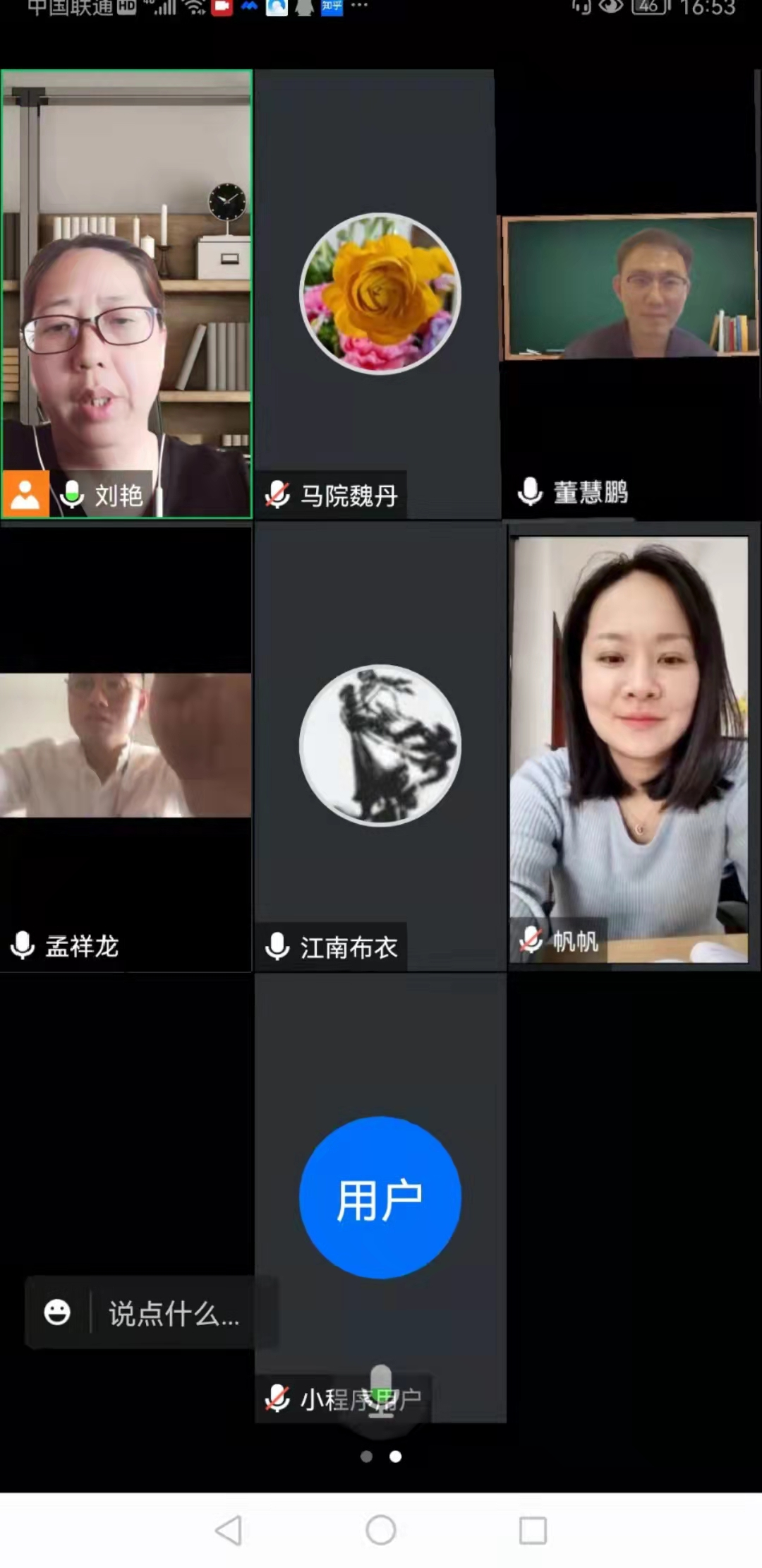Go to the first page dot
762x1568 pixels.
[366, 1456]
